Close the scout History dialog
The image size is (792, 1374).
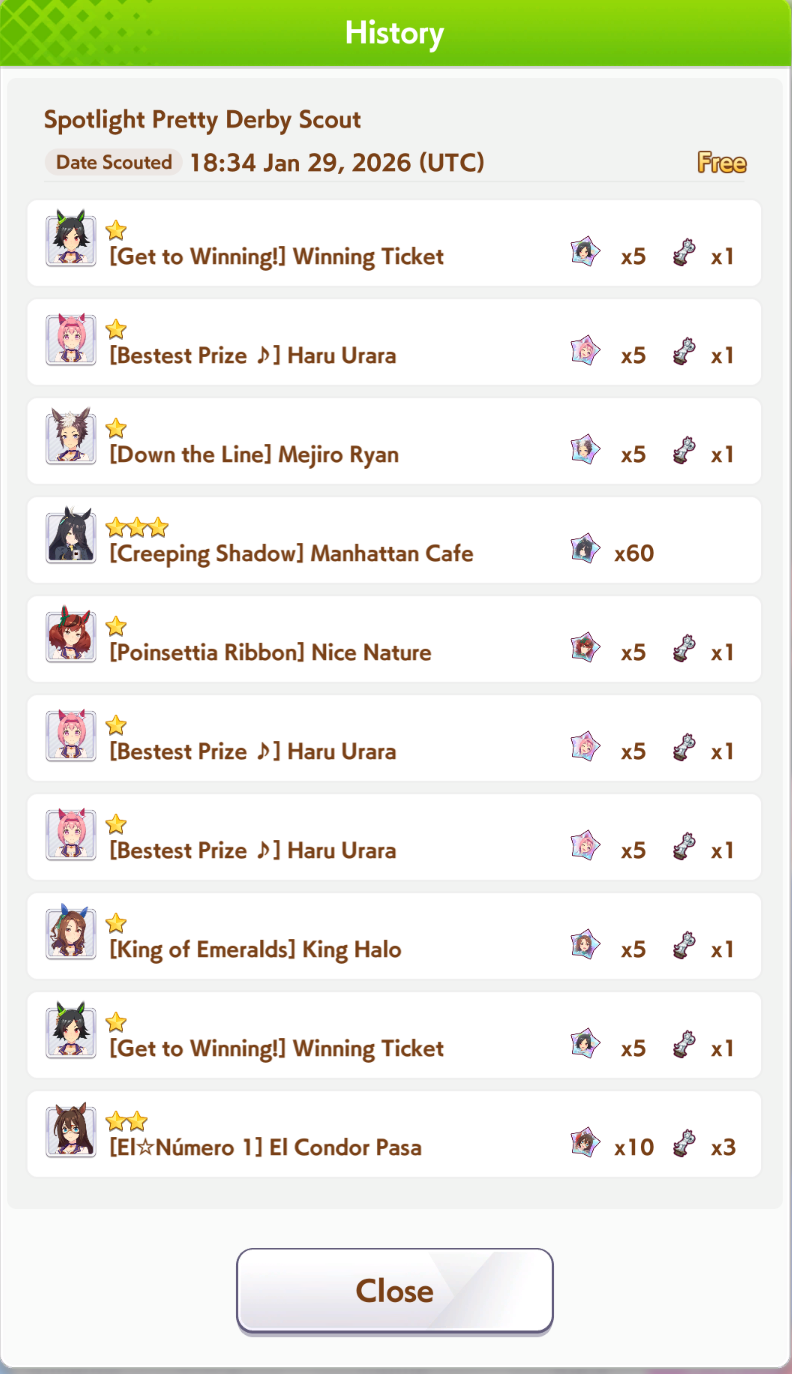394,1290
